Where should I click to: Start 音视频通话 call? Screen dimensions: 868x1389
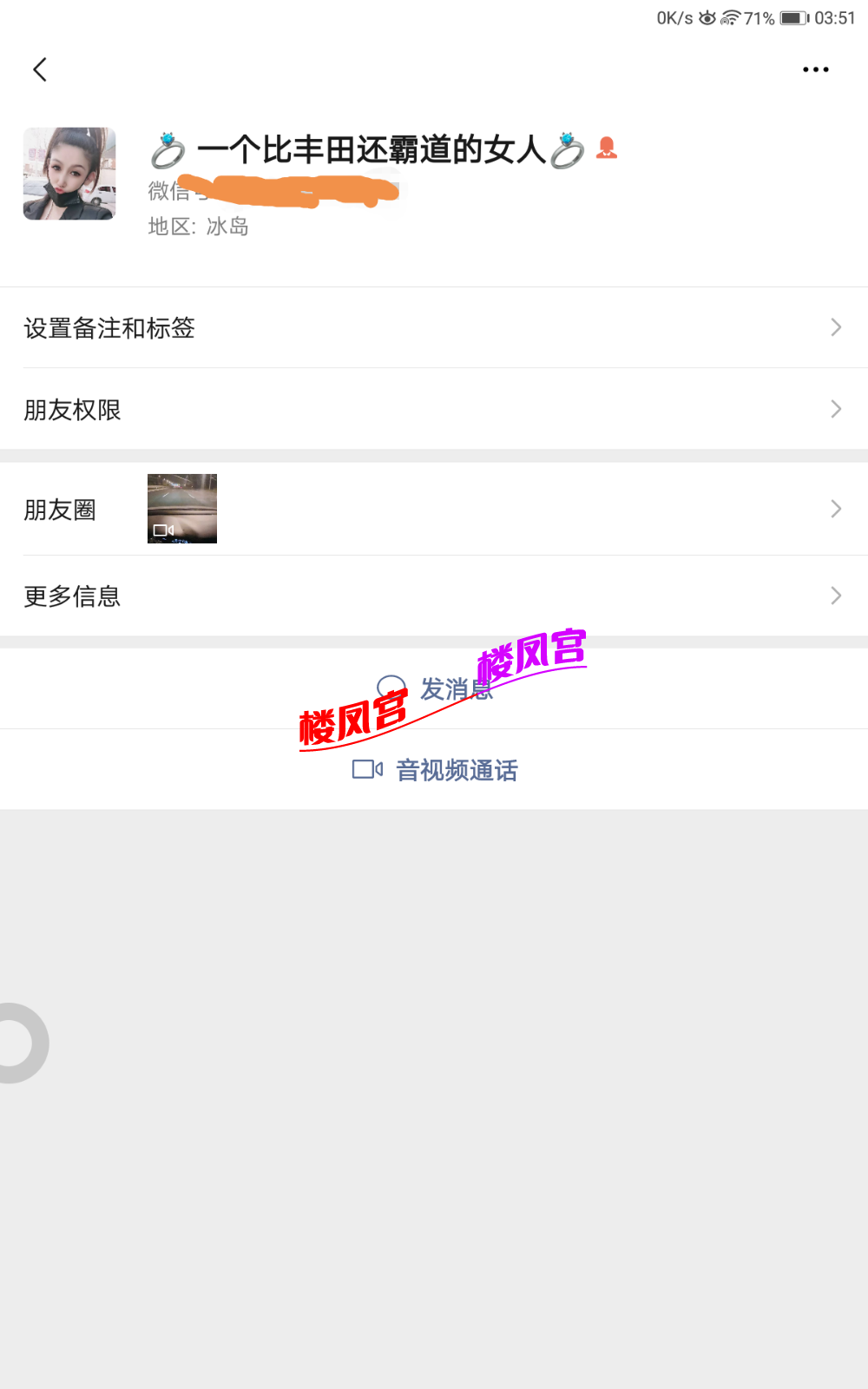coord(436,770)
